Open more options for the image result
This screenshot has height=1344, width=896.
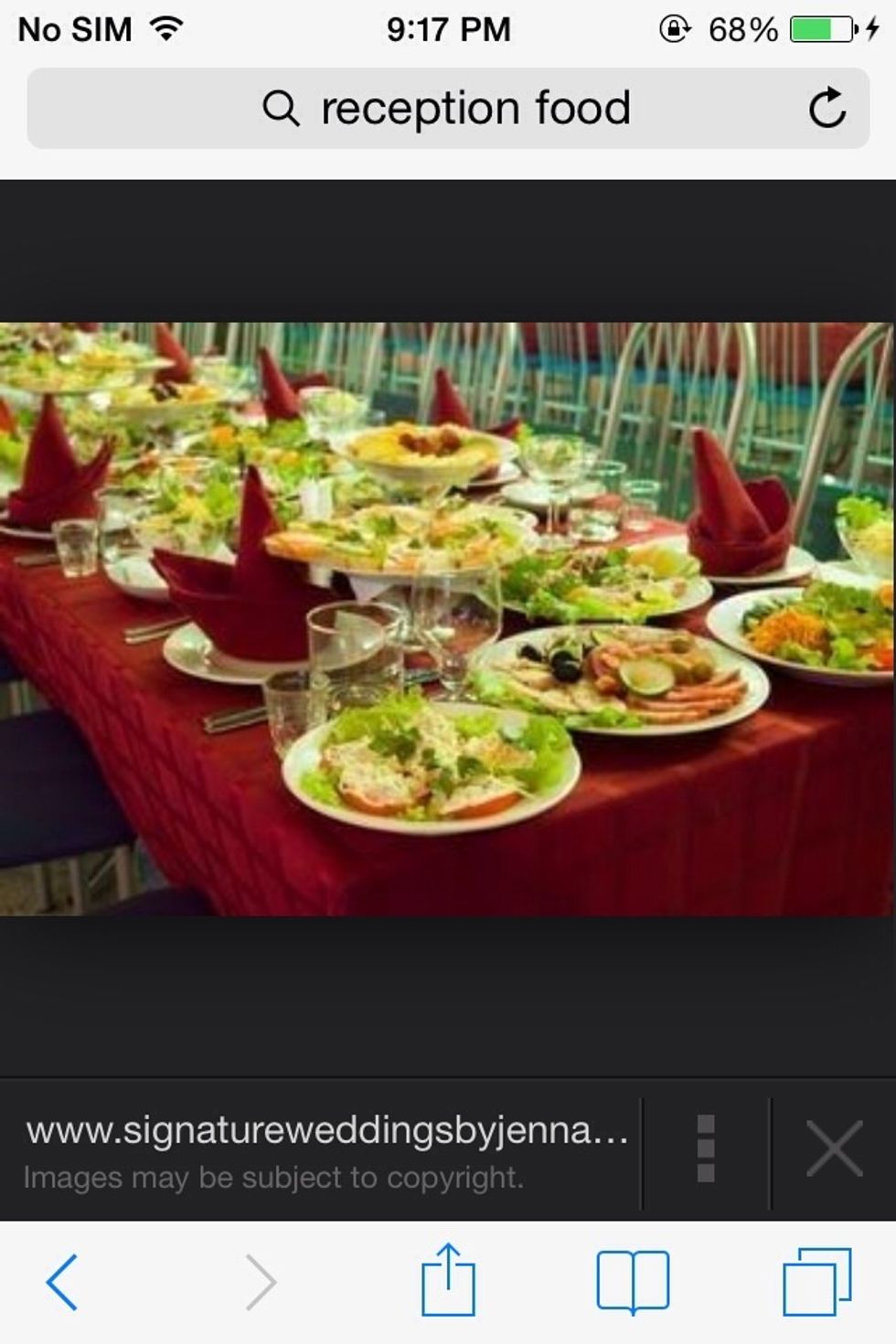706,1149
